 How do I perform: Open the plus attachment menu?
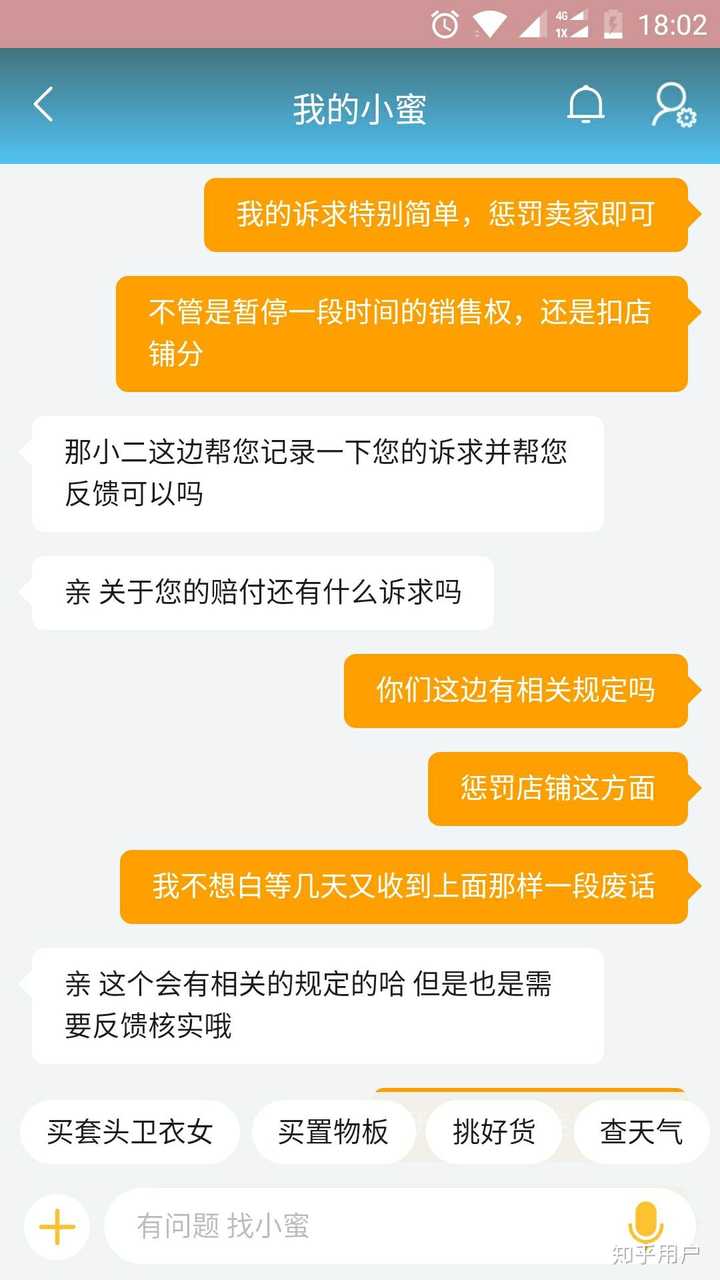tap(57, 1226)
